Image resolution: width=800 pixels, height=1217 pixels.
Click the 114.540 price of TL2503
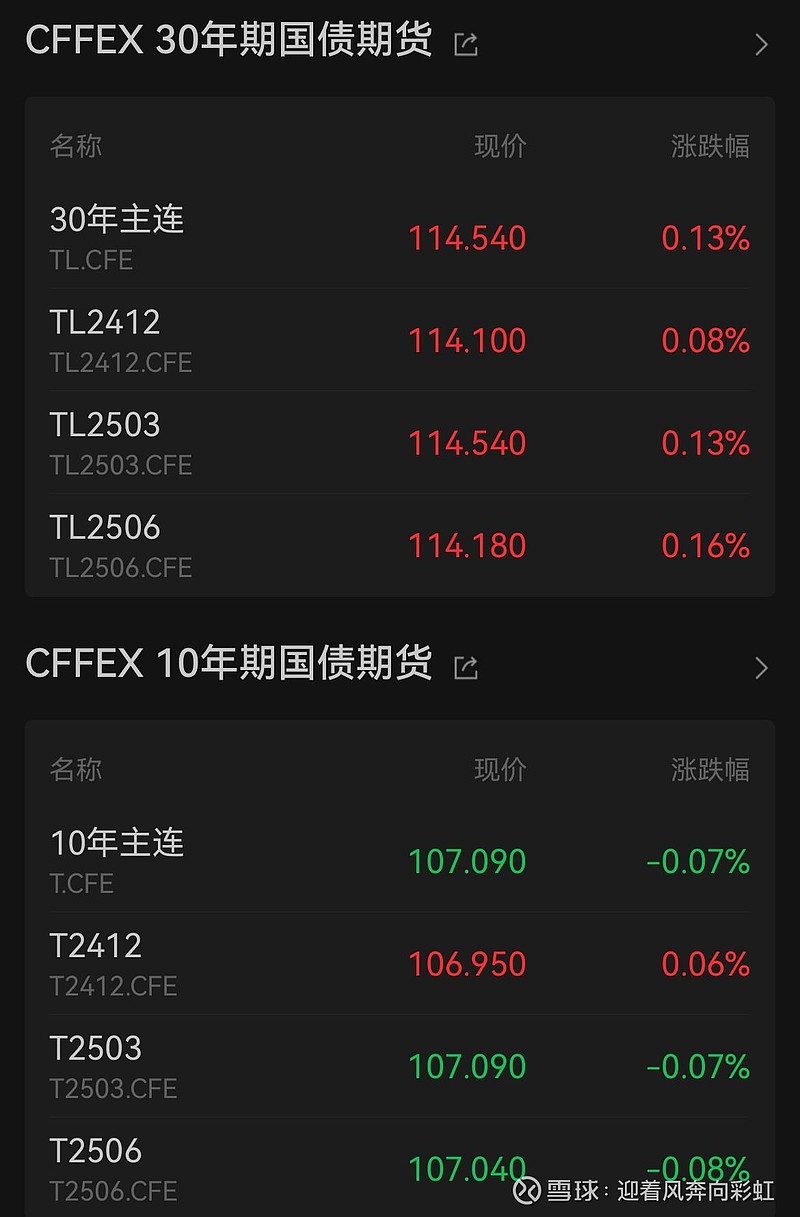pos(466,441)
